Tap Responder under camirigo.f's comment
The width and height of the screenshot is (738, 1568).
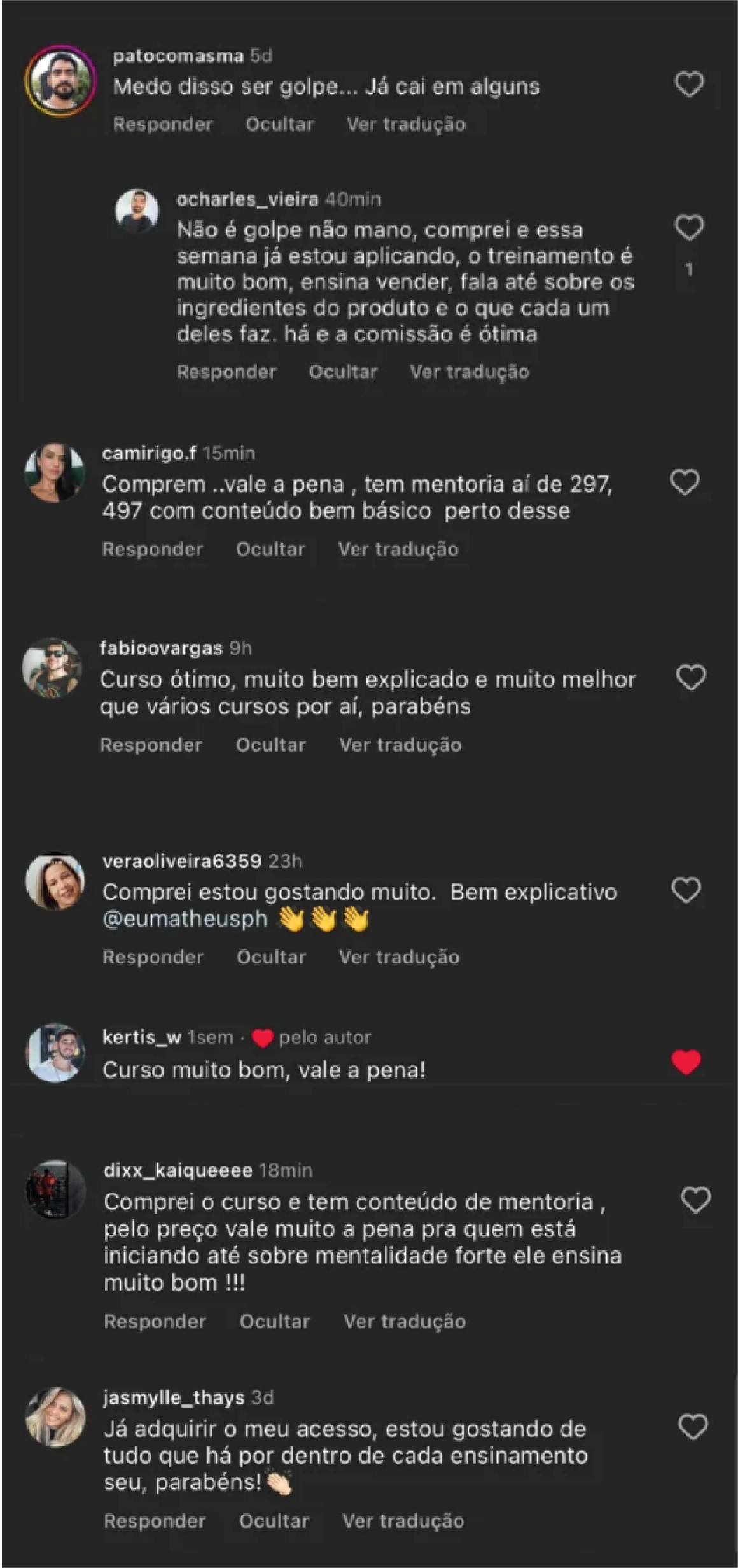(x=153, y=549)
